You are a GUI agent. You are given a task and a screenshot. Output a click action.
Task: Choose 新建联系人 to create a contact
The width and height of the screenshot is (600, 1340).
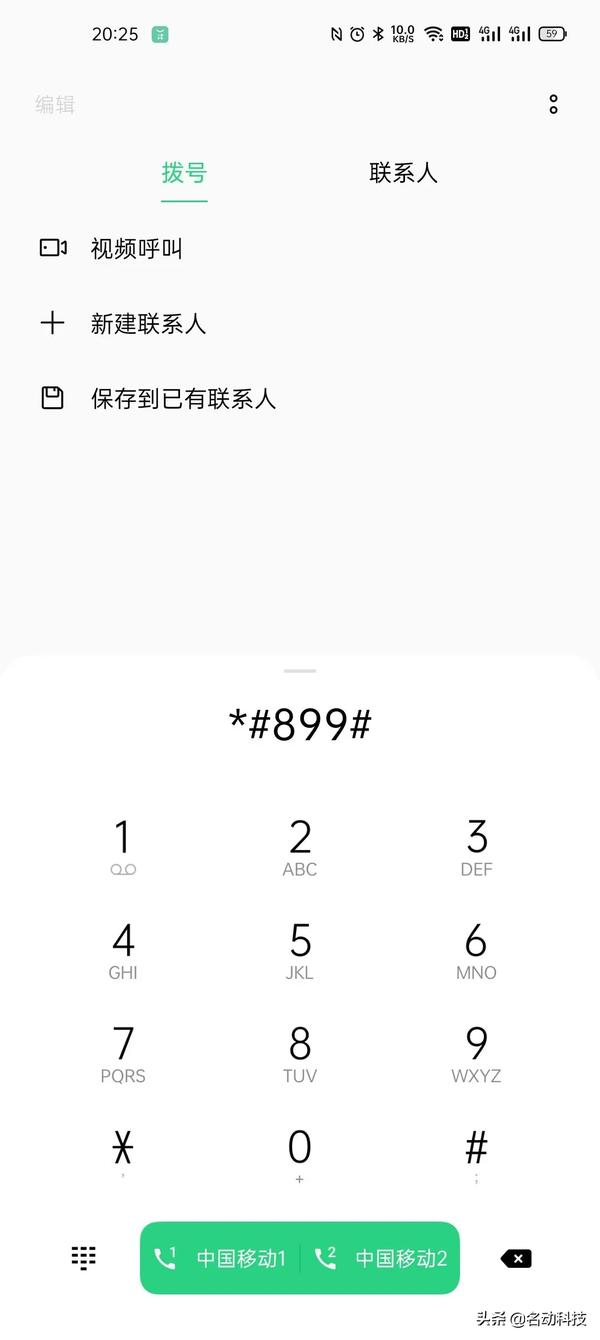pyautogui.click(x=148, y=323)
